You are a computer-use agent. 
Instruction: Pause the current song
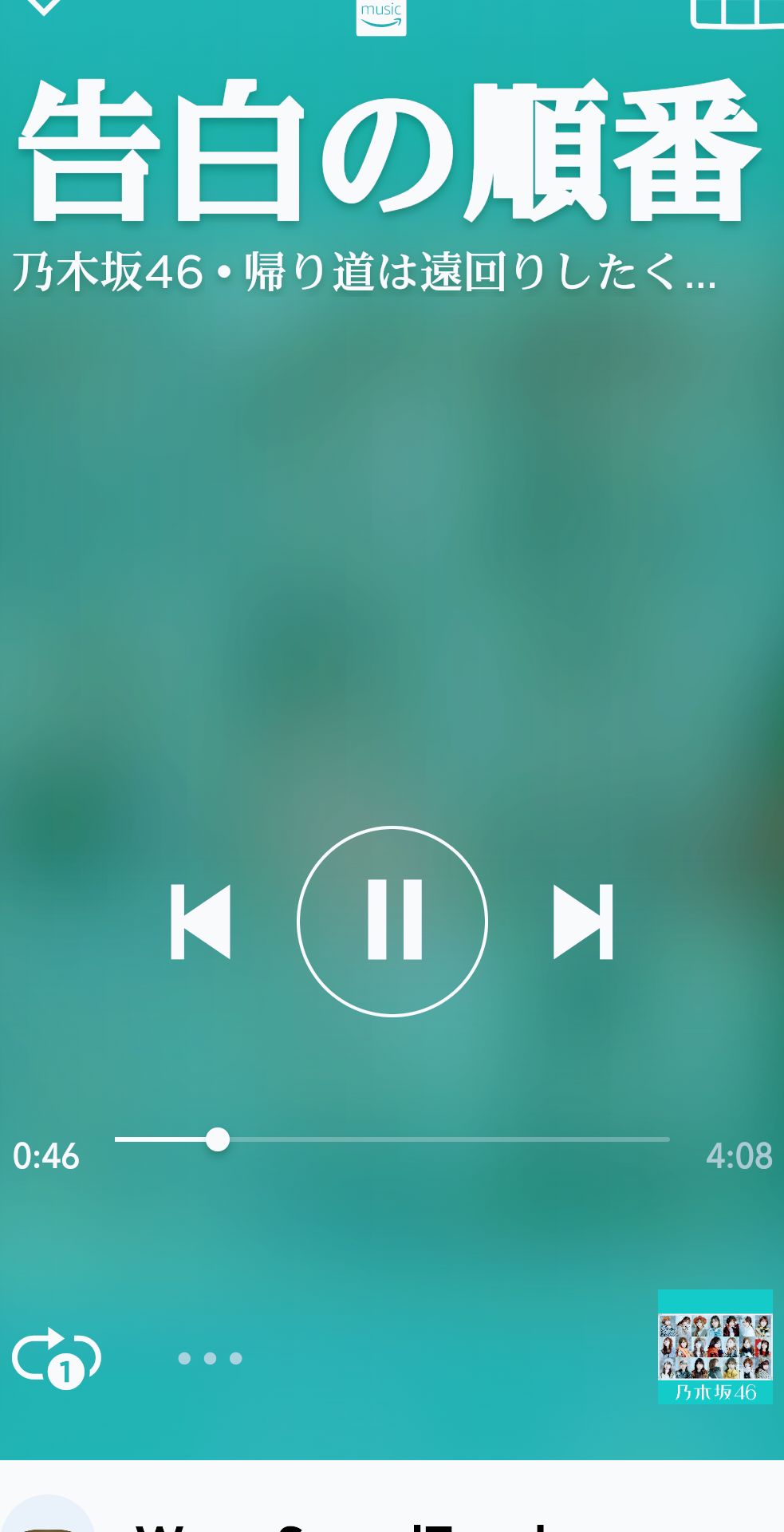[392, 921]
